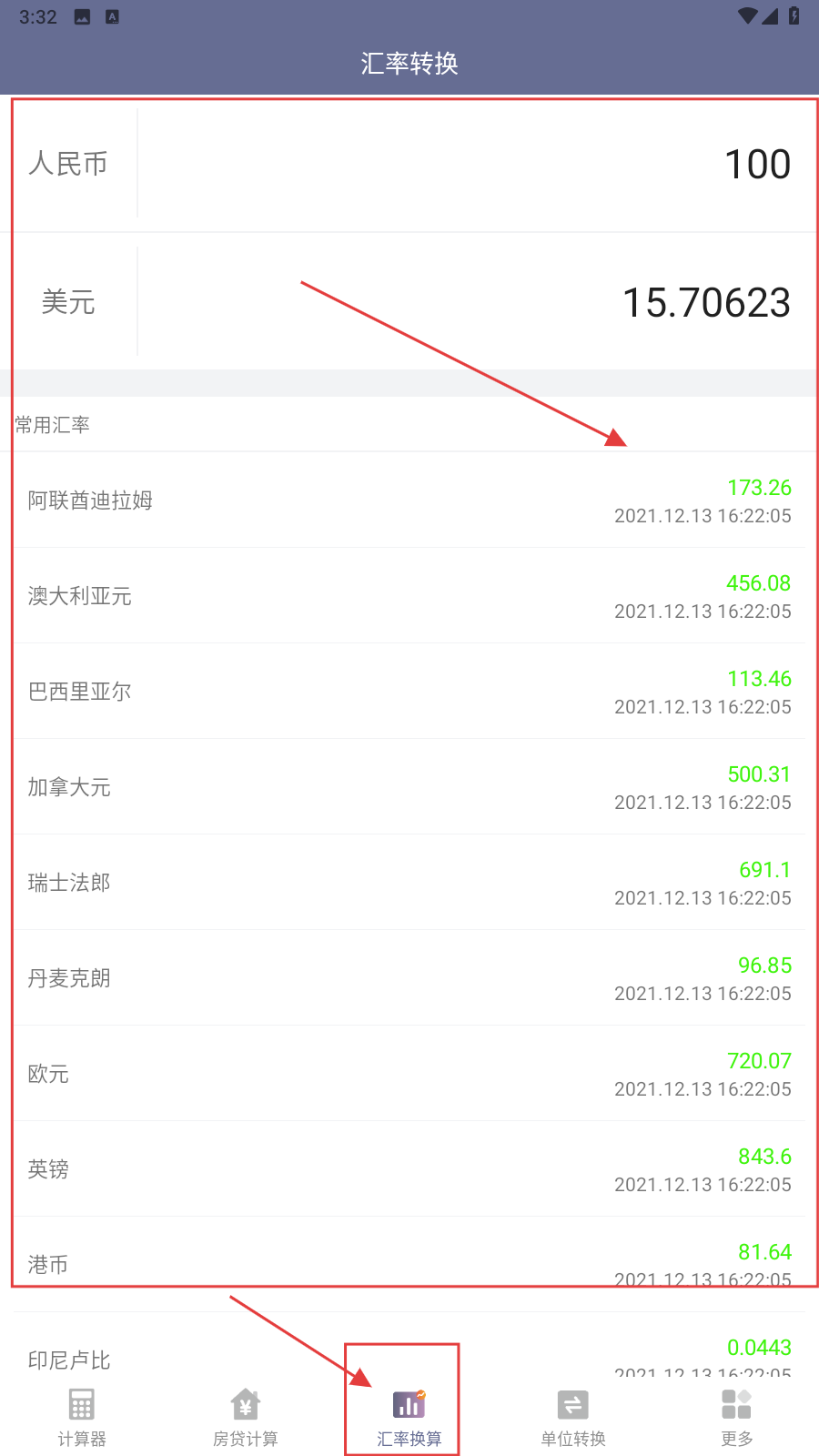This screenshot has height=1456, width=819.
Task: Edit the amount 100 field
Action: [x=473, y=164]
